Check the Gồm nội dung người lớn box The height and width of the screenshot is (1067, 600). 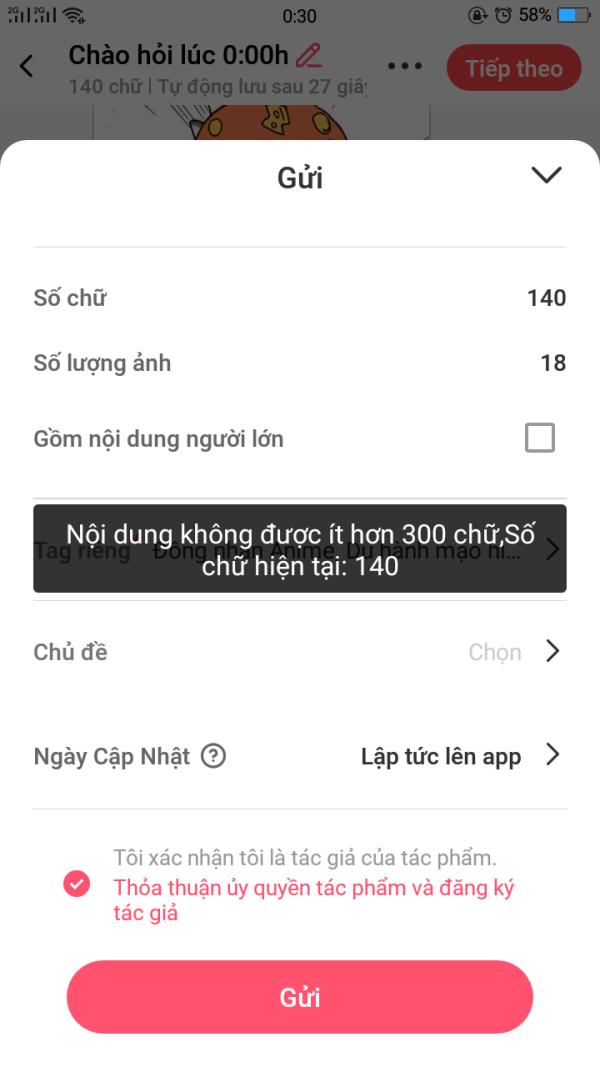[x=540, y=438]
